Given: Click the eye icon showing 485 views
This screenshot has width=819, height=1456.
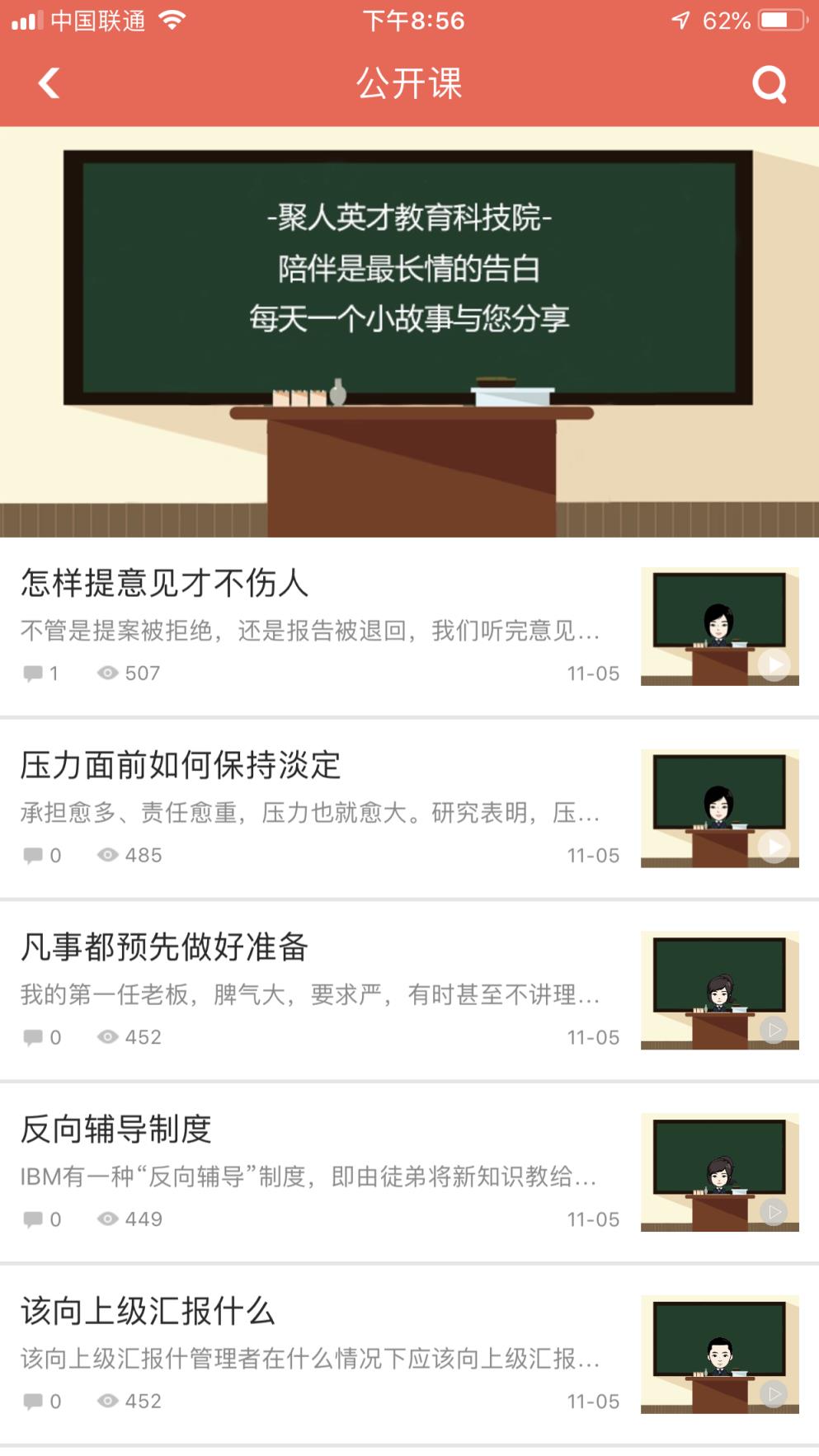Looking at the screenshot, I should point(108,855).
